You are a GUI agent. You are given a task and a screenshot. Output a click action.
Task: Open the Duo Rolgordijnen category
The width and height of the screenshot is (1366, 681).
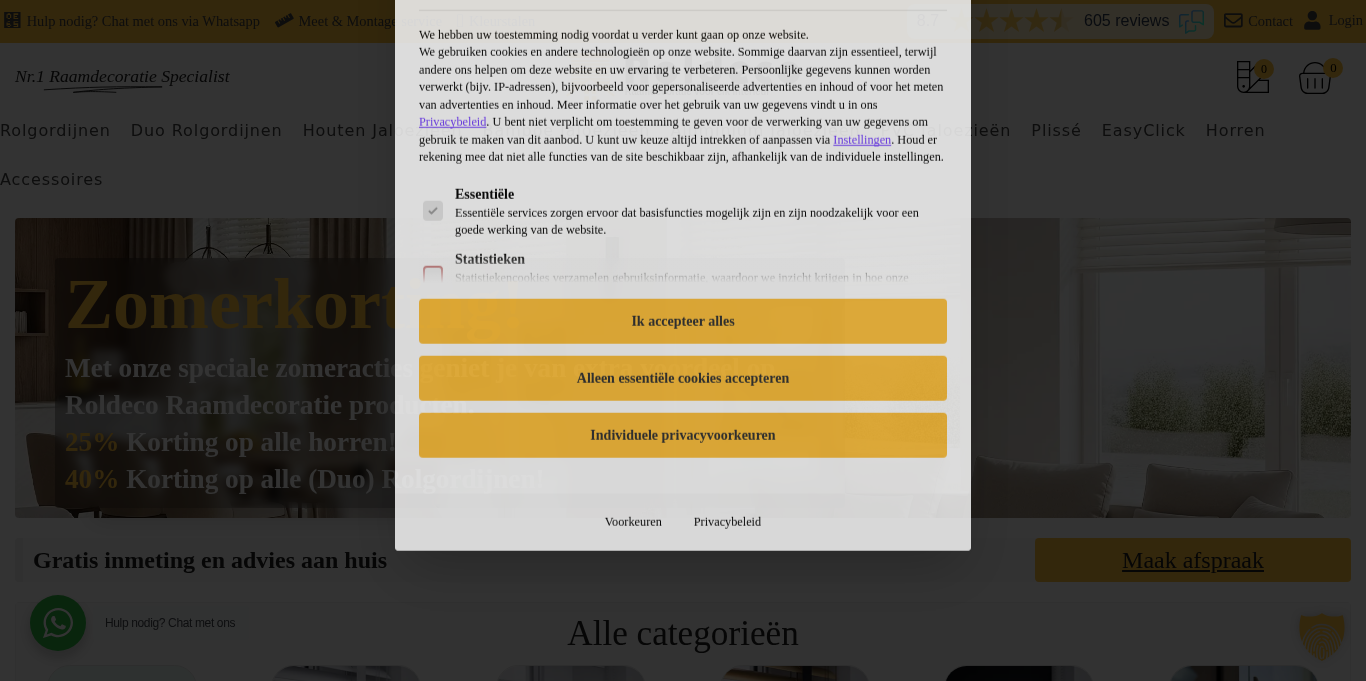point(206,130)
